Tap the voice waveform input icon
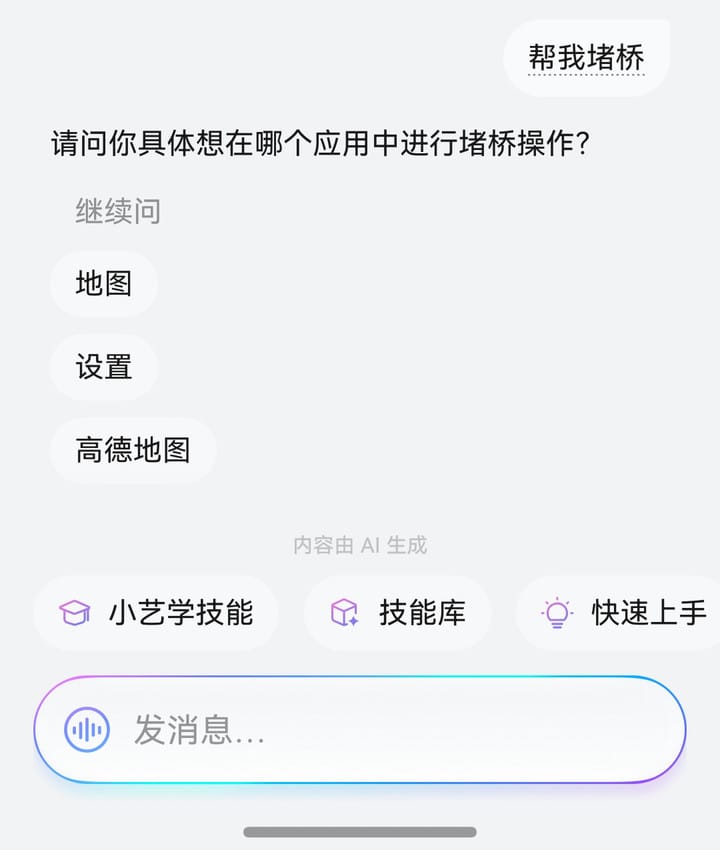The width and height of the screenshot is (720, 850). pyautogui.click(x=88, y=729)
